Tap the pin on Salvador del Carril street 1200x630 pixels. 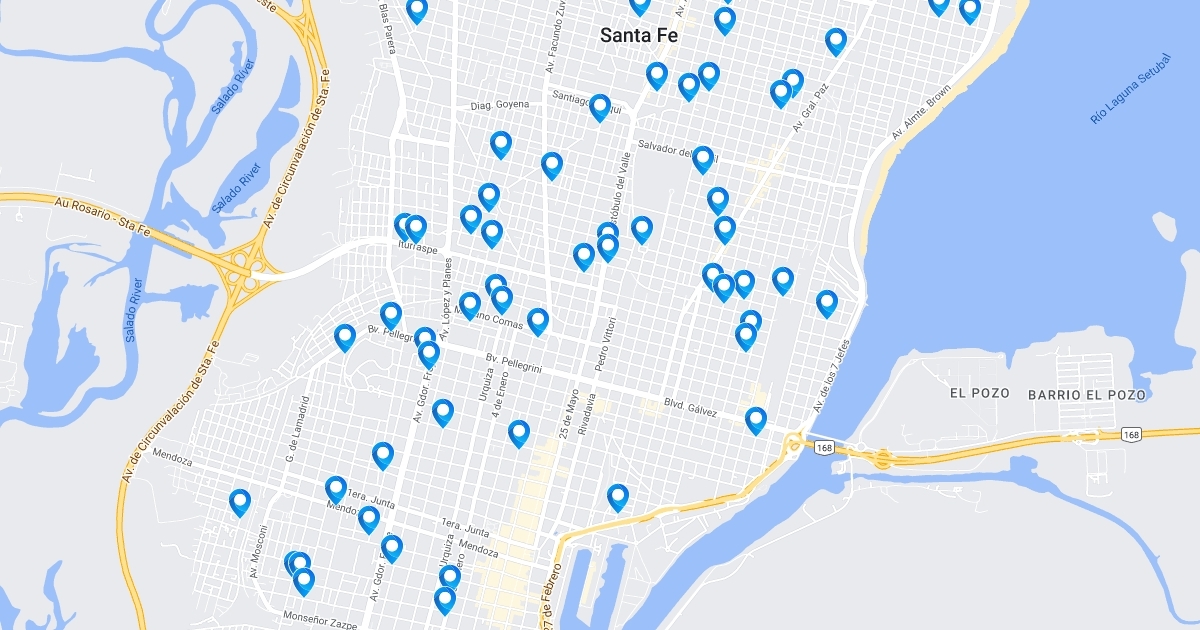(703, 159)
